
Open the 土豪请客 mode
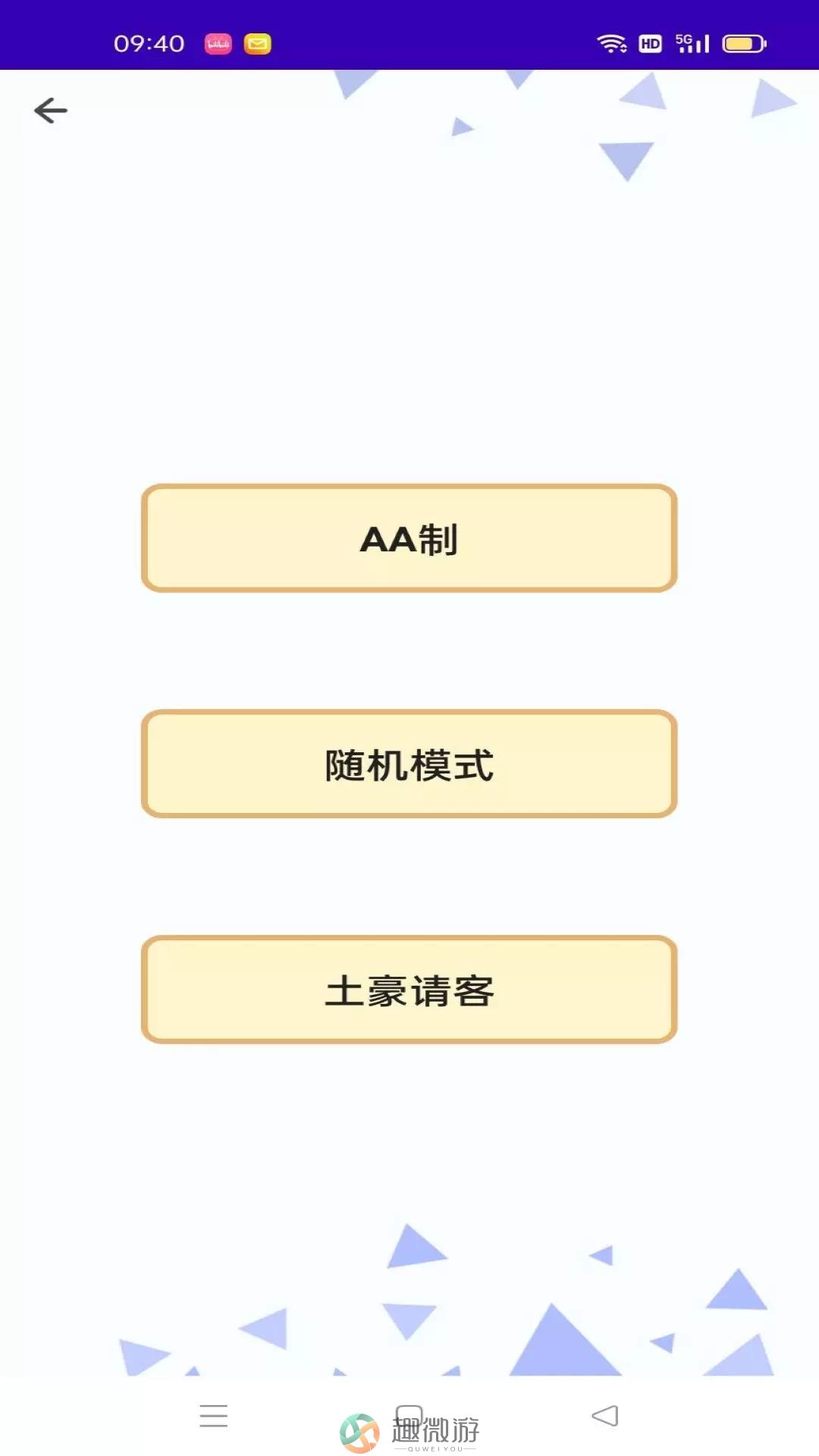click(x=409, y=990)
